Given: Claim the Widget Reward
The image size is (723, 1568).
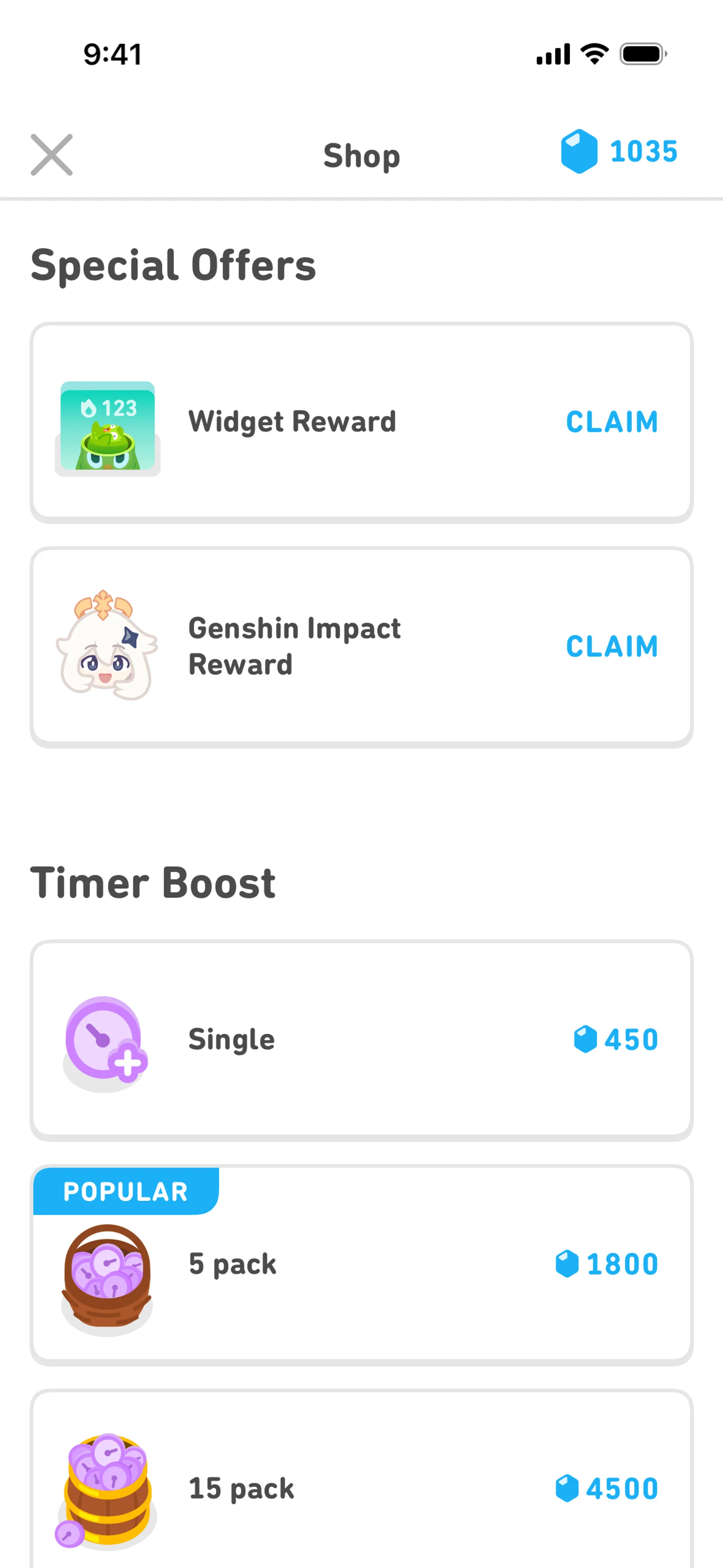Looking at the screenshot, I should coord(612,421).
